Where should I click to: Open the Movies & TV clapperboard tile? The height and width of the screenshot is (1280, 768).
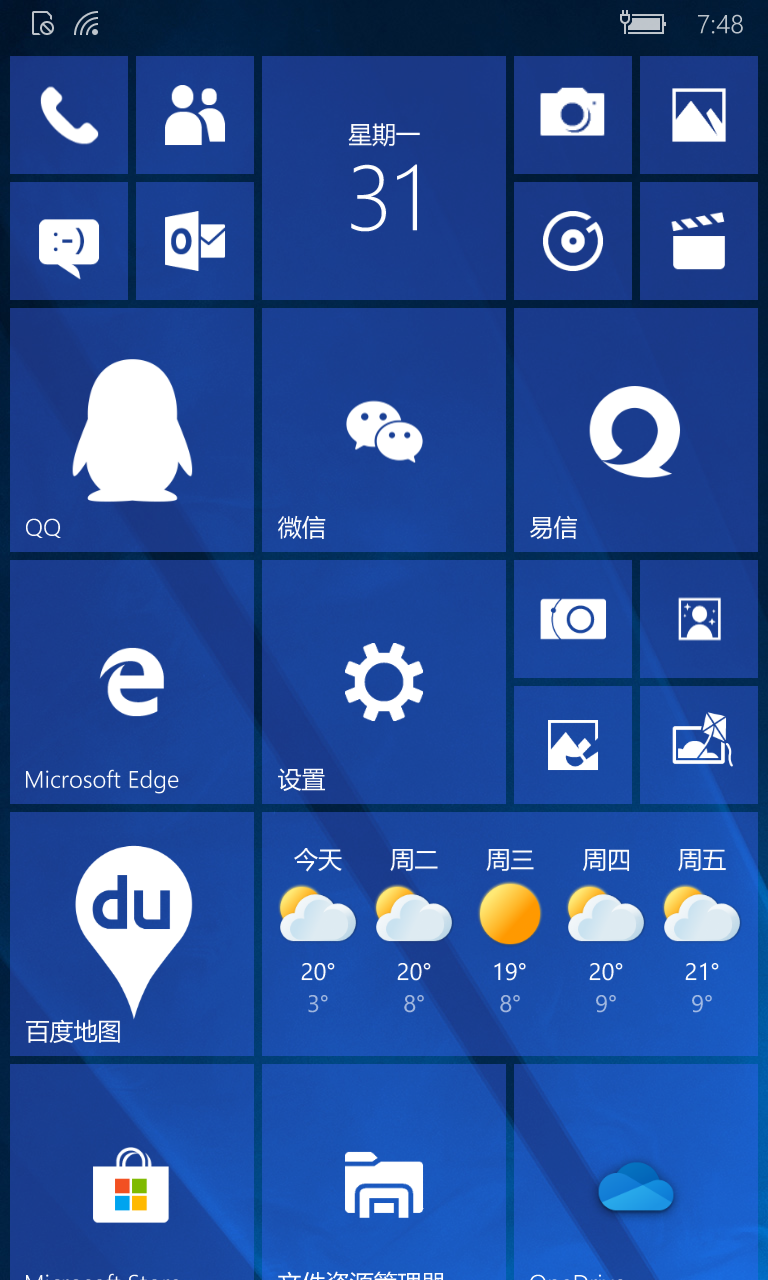coord(699,241)
